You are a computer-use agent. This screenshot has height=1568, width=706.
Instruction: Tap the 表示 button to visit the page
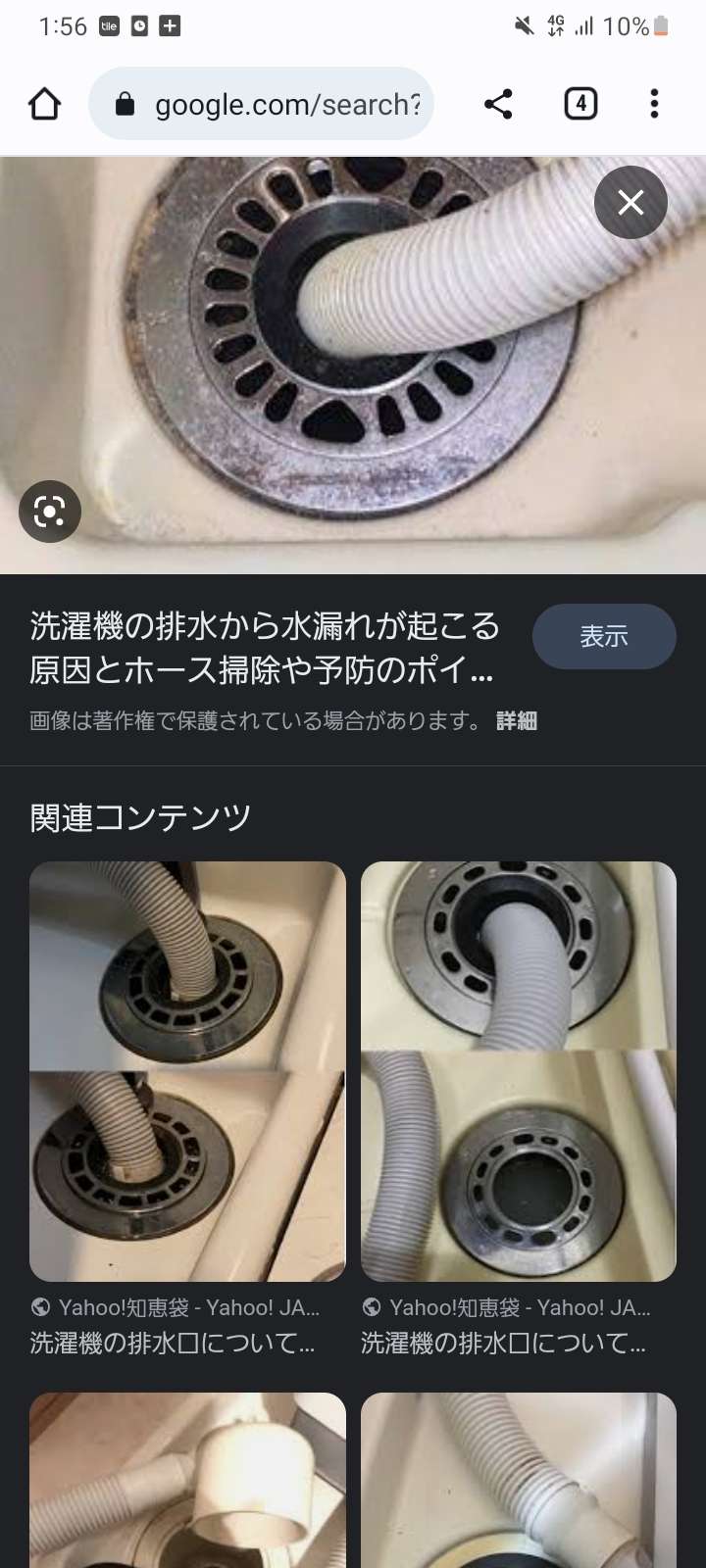coord(604,637)
